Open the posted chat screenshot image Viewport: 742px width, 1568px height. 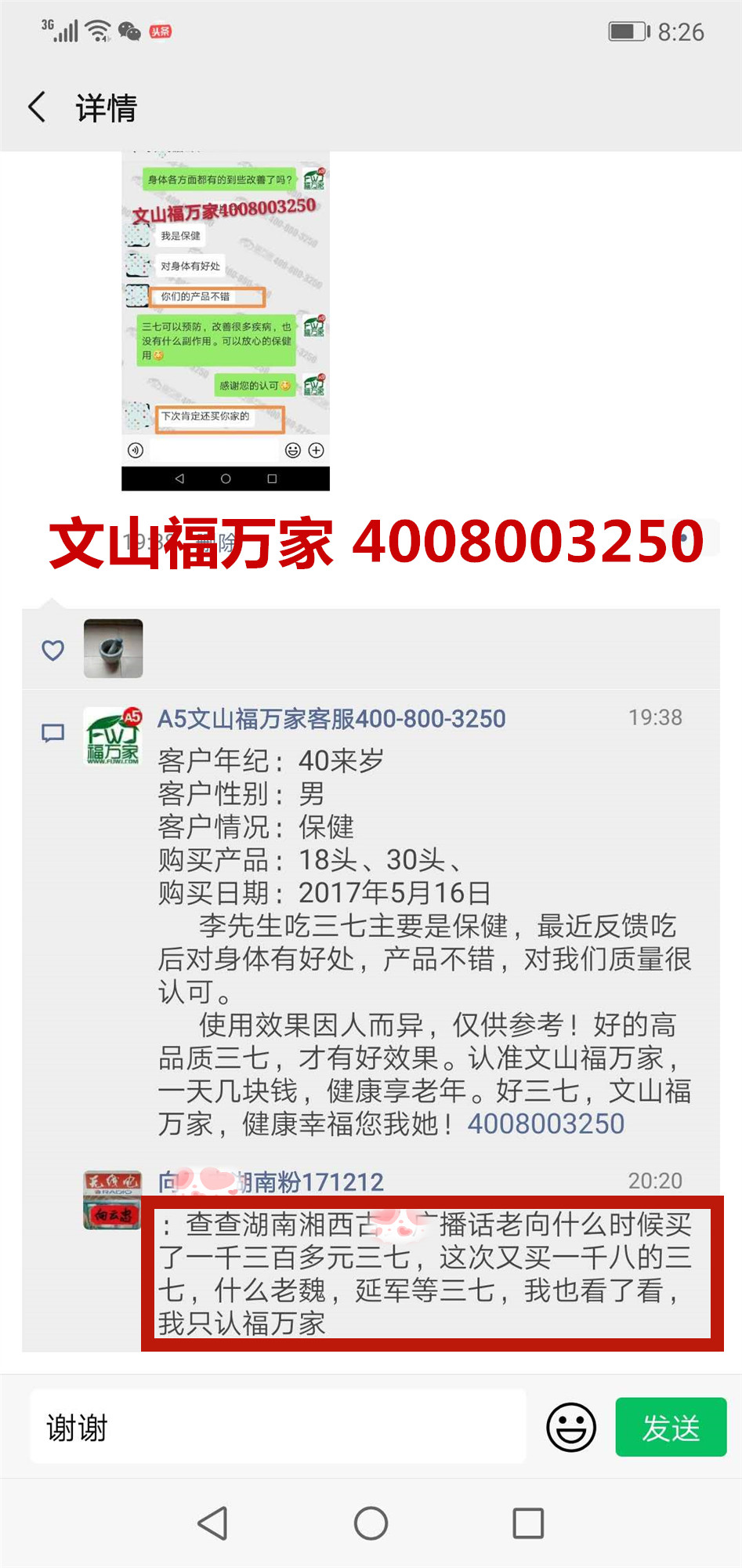point(226,321)
